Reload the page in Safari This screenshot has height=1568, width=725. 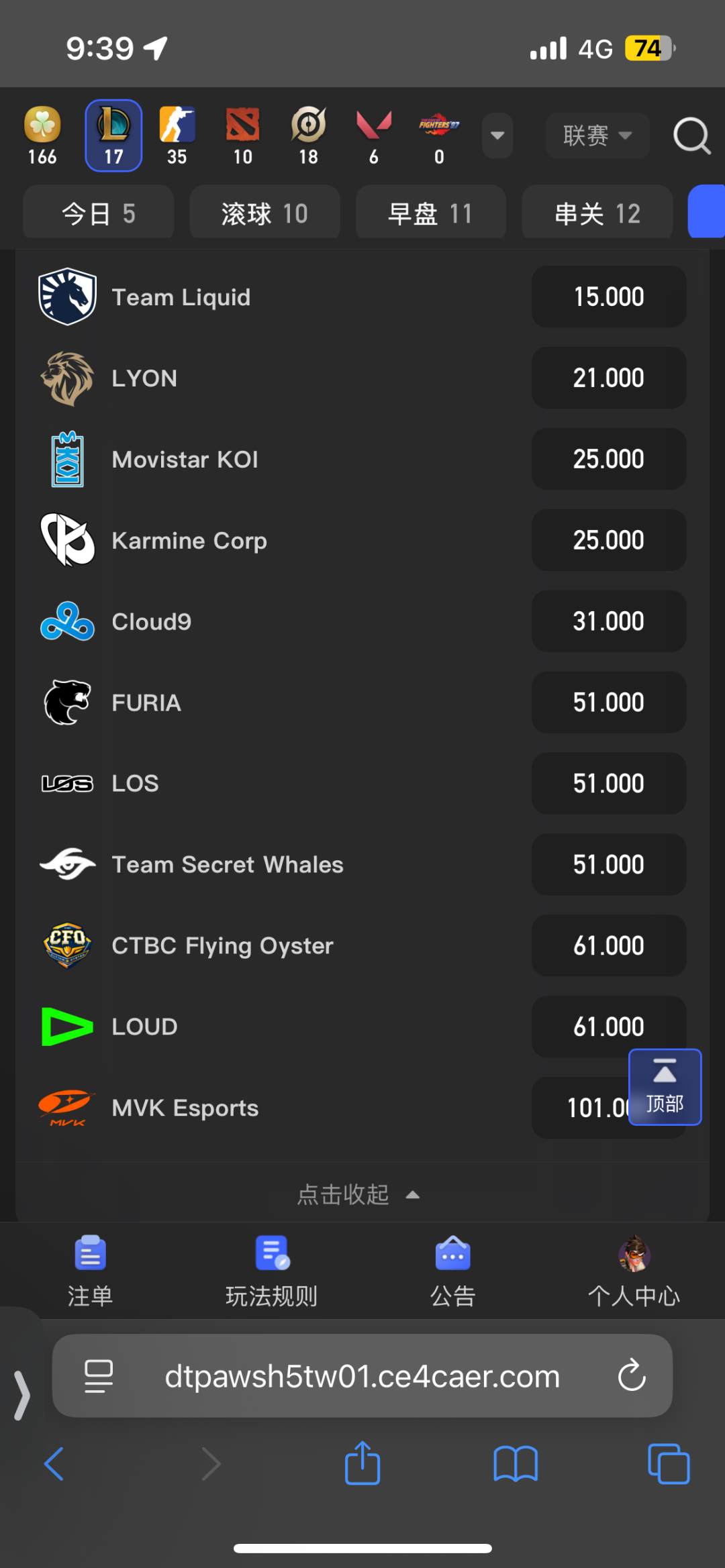[x=632, y=1375]
